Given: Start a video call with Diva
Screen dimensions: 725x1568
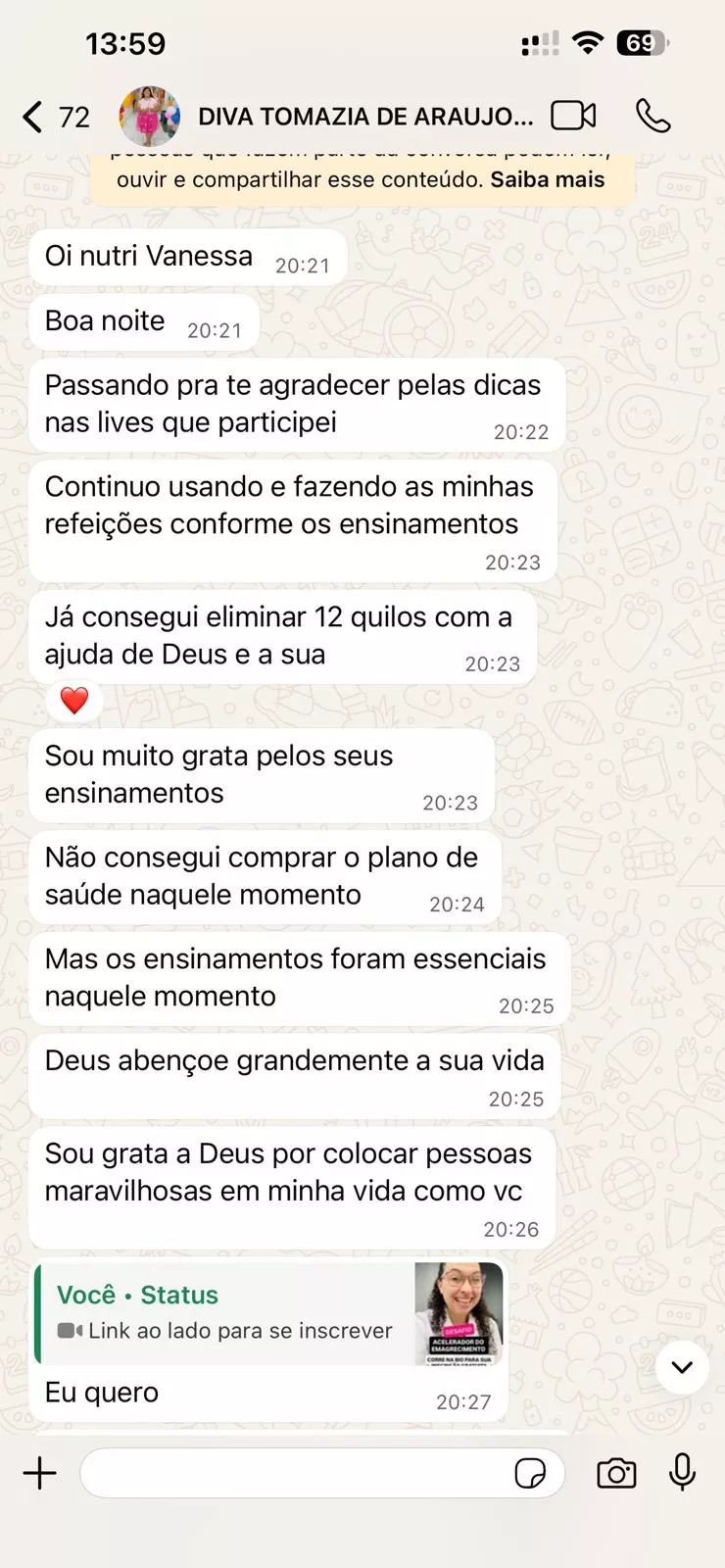Looking at the screenshot, I should point(573,116).
